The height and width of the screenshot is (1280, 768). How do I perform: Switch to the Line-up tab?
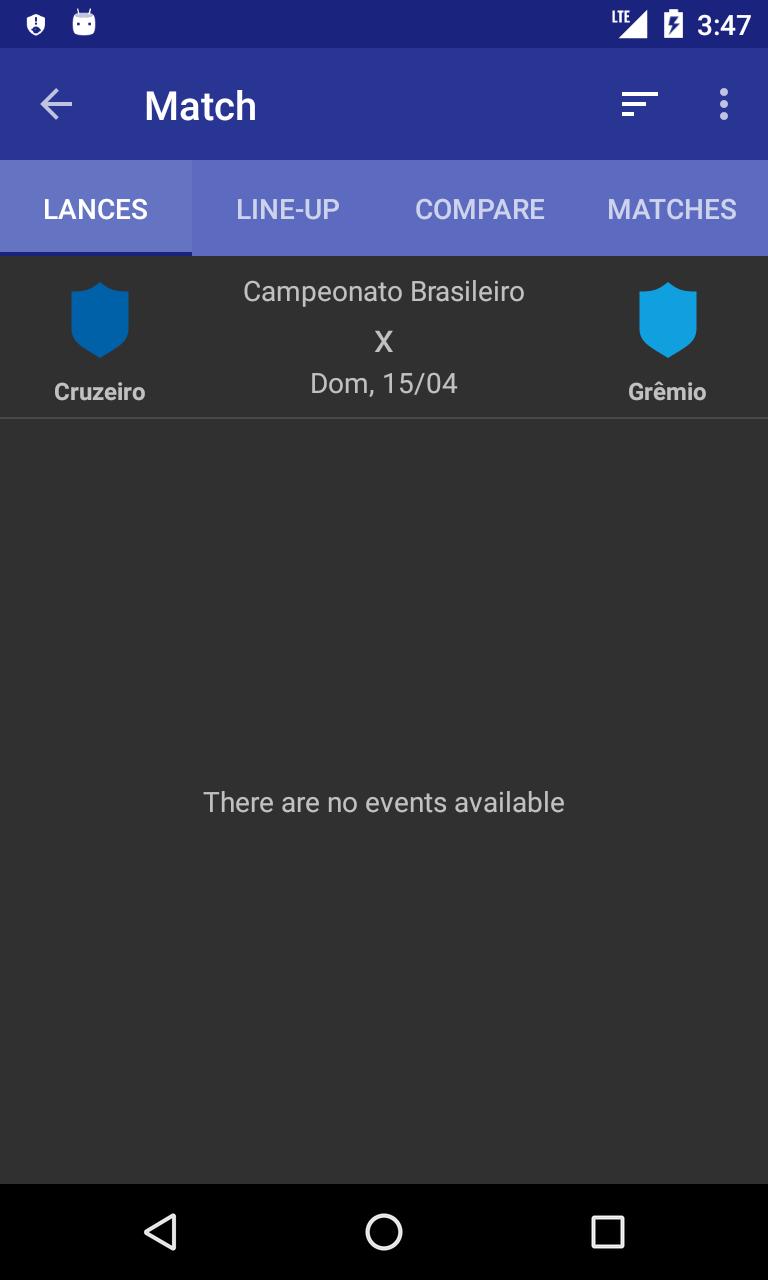(x=288, y=209)
